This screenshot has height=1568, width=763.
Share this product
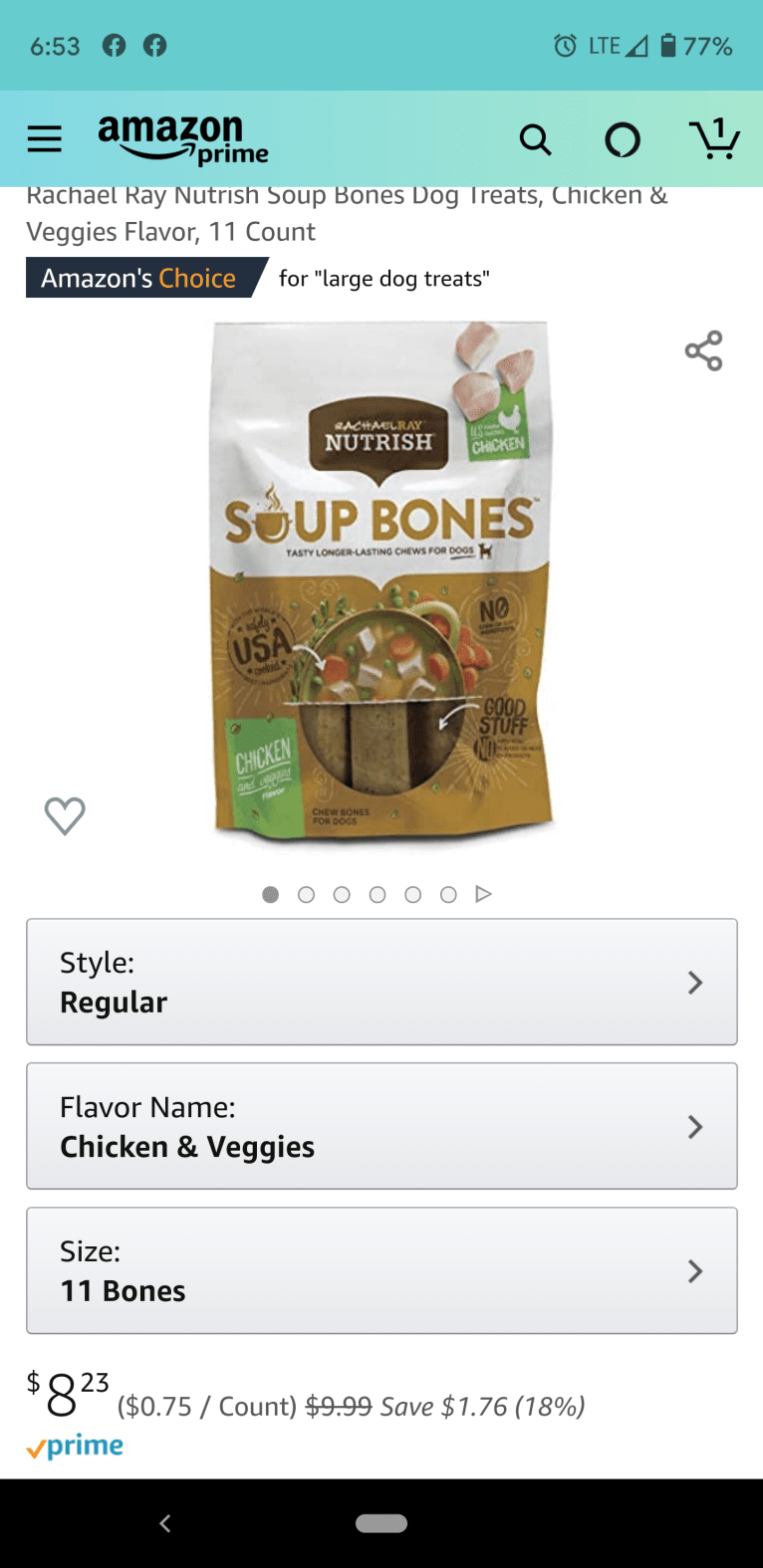click(x=703, y=351)
